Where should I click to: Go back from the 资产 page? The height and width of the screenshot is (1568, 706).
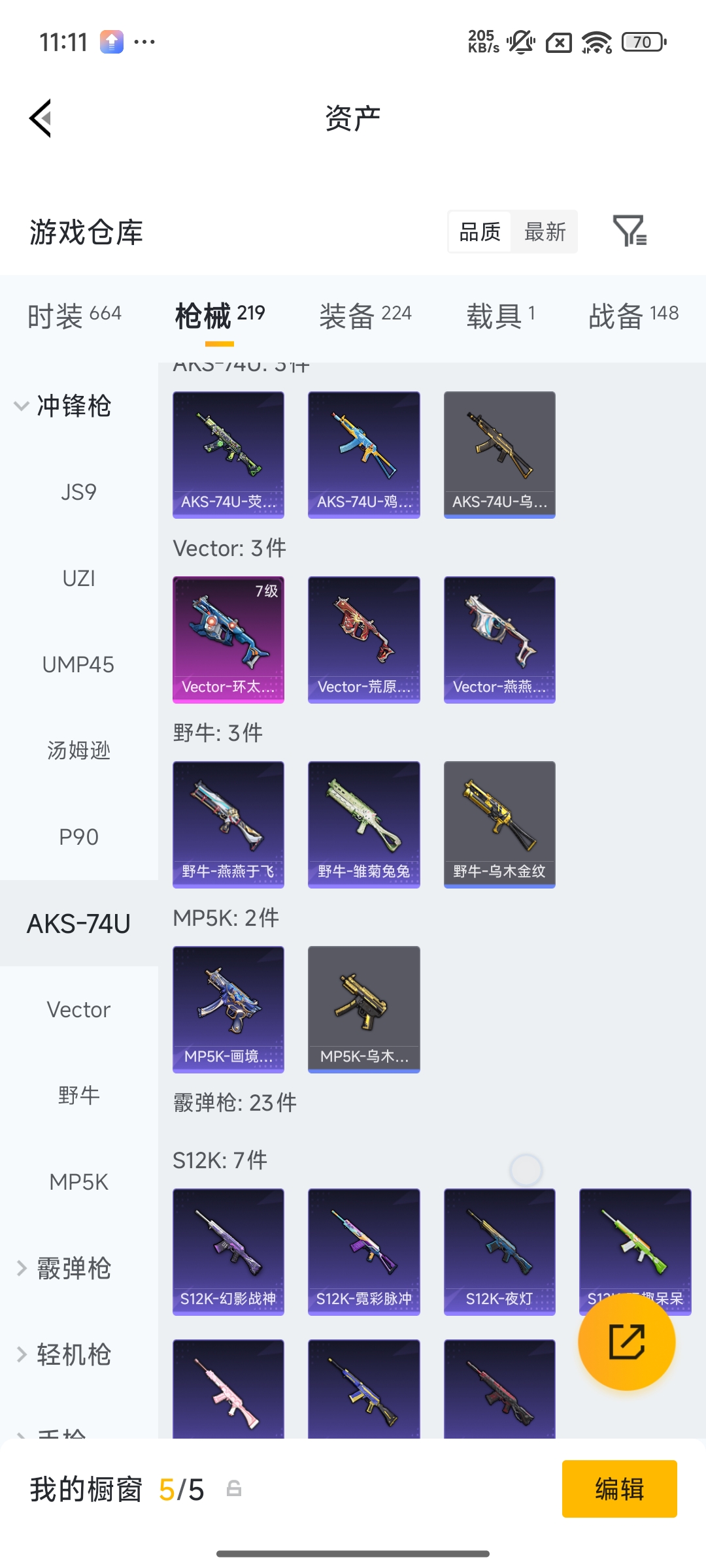coord(41,118)
